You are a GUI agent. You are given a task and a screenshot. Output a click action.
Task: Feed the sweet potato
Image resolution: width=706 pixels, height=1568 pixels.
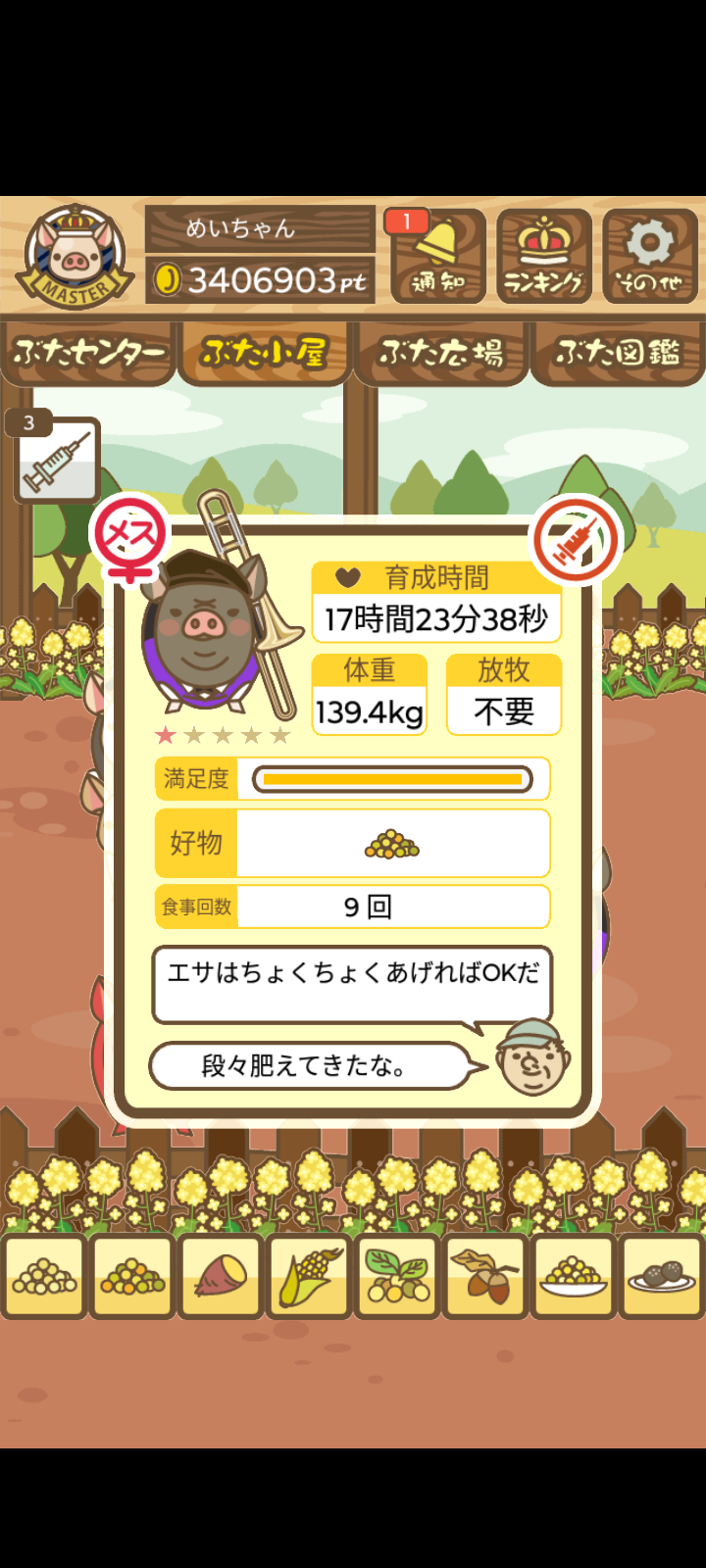221,1277
